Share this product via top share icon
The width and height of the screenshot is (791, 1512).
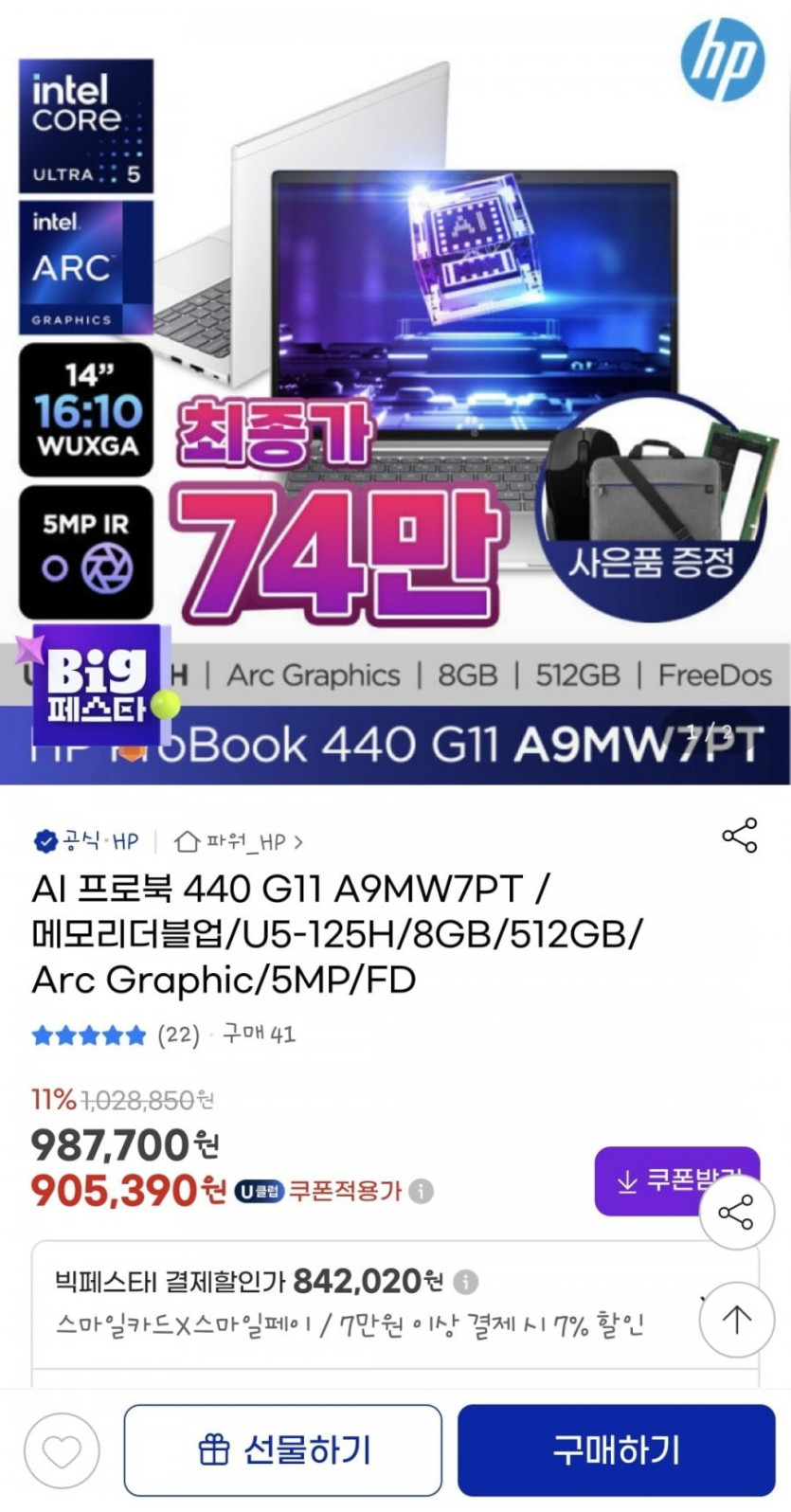point(739,836)
